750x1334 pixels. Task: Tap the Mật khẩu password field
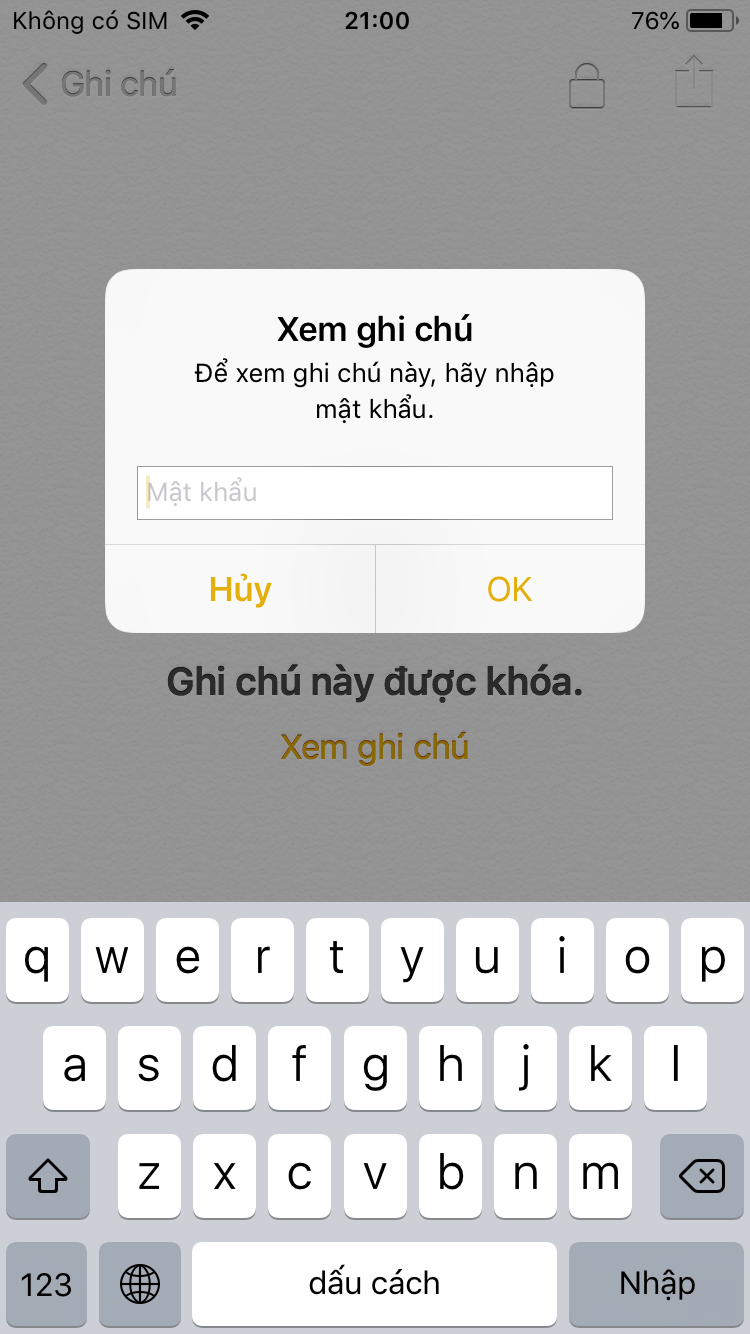pyautogui.click(x=374, y=492)
